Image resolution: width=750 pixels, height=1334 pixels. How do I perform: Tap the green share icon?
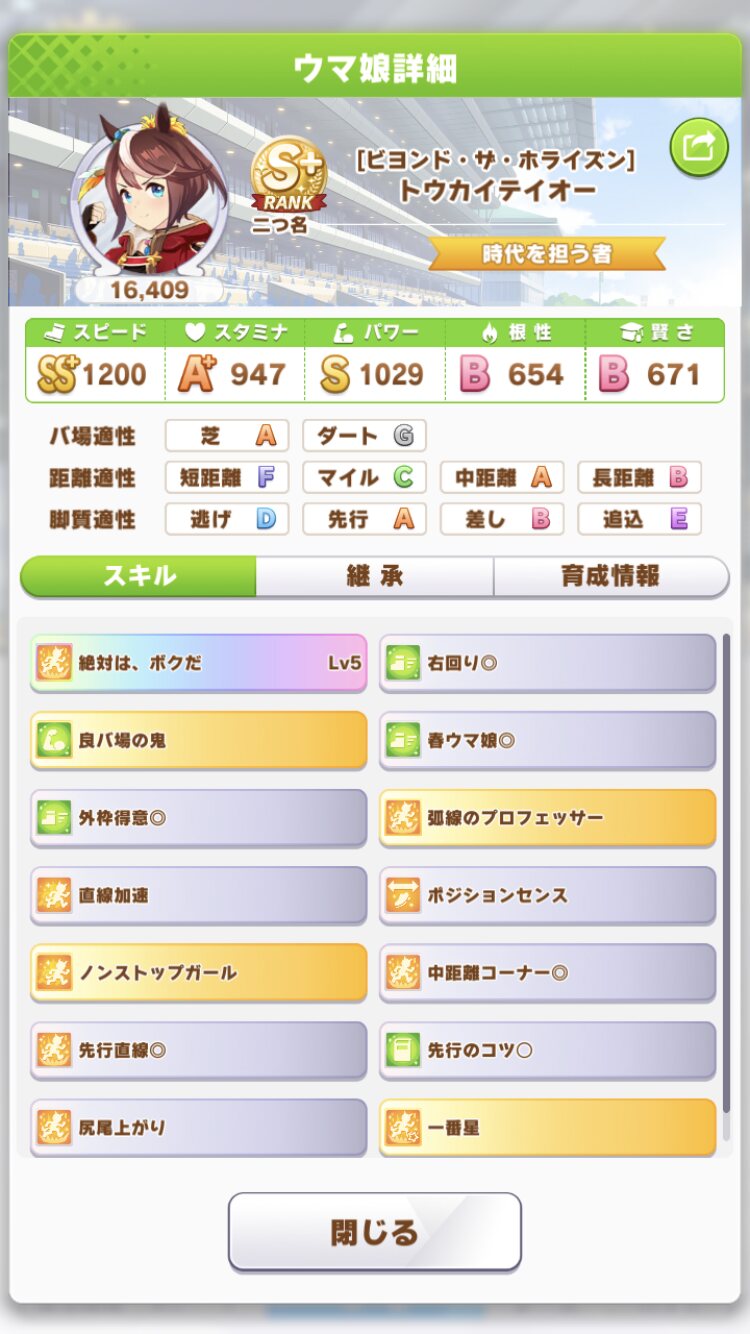click(x=698, y=147)
